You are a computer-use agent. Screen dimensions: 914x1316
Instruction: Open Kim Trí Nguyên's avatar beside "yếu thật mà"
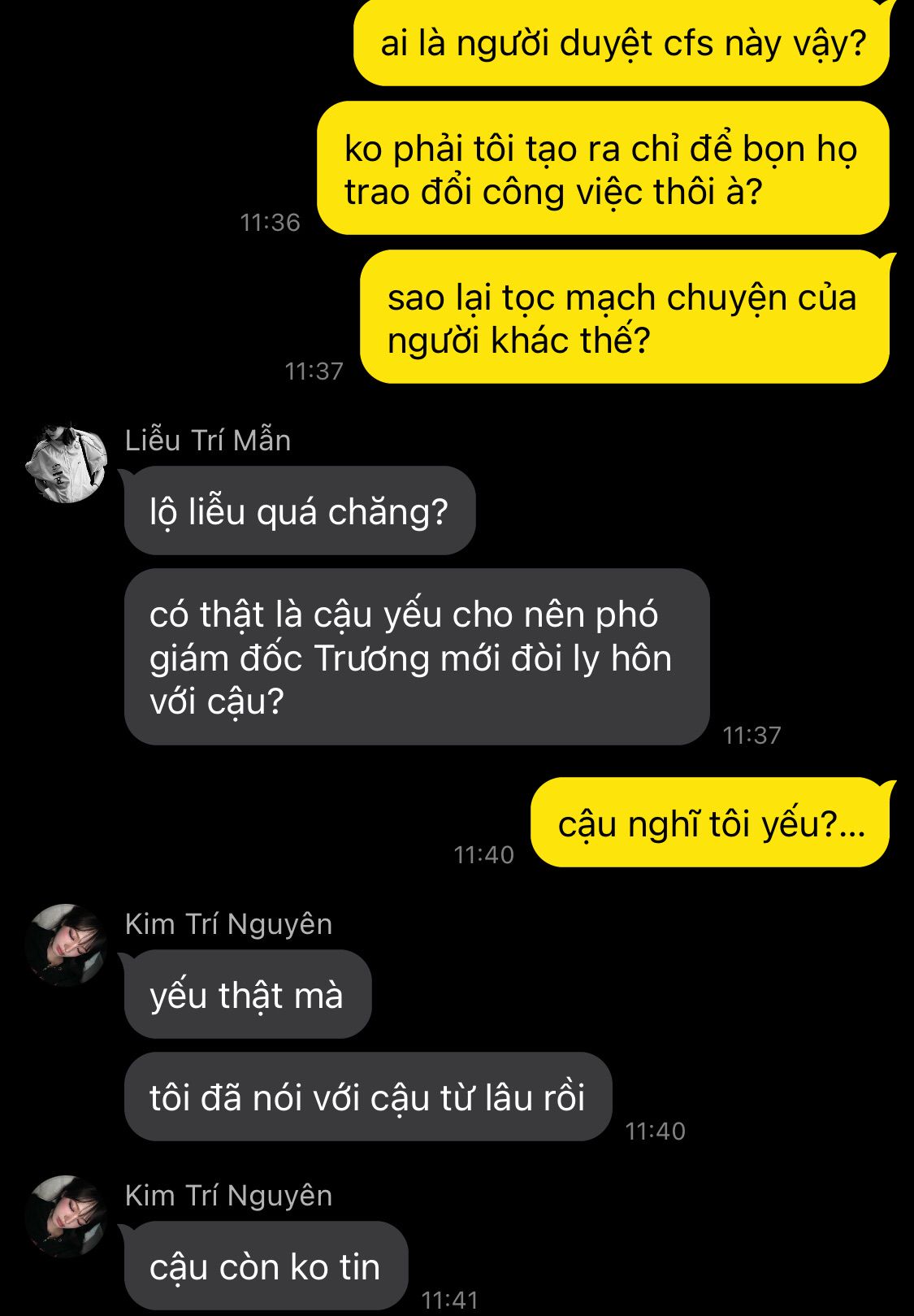coord(67,945)
